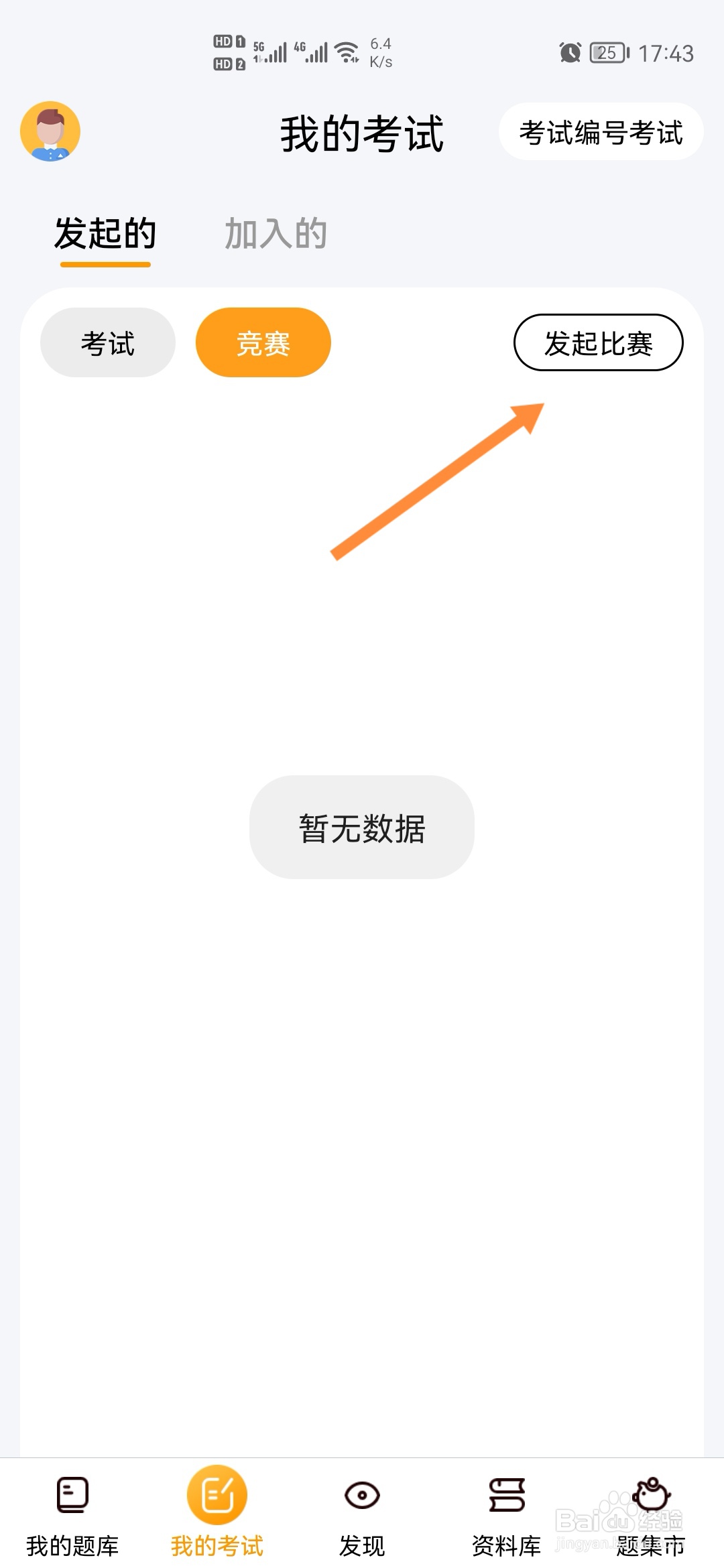Tap the Wi-Fi status bar icon
This screenshot has width=724, height=1568.
[348, 51]
